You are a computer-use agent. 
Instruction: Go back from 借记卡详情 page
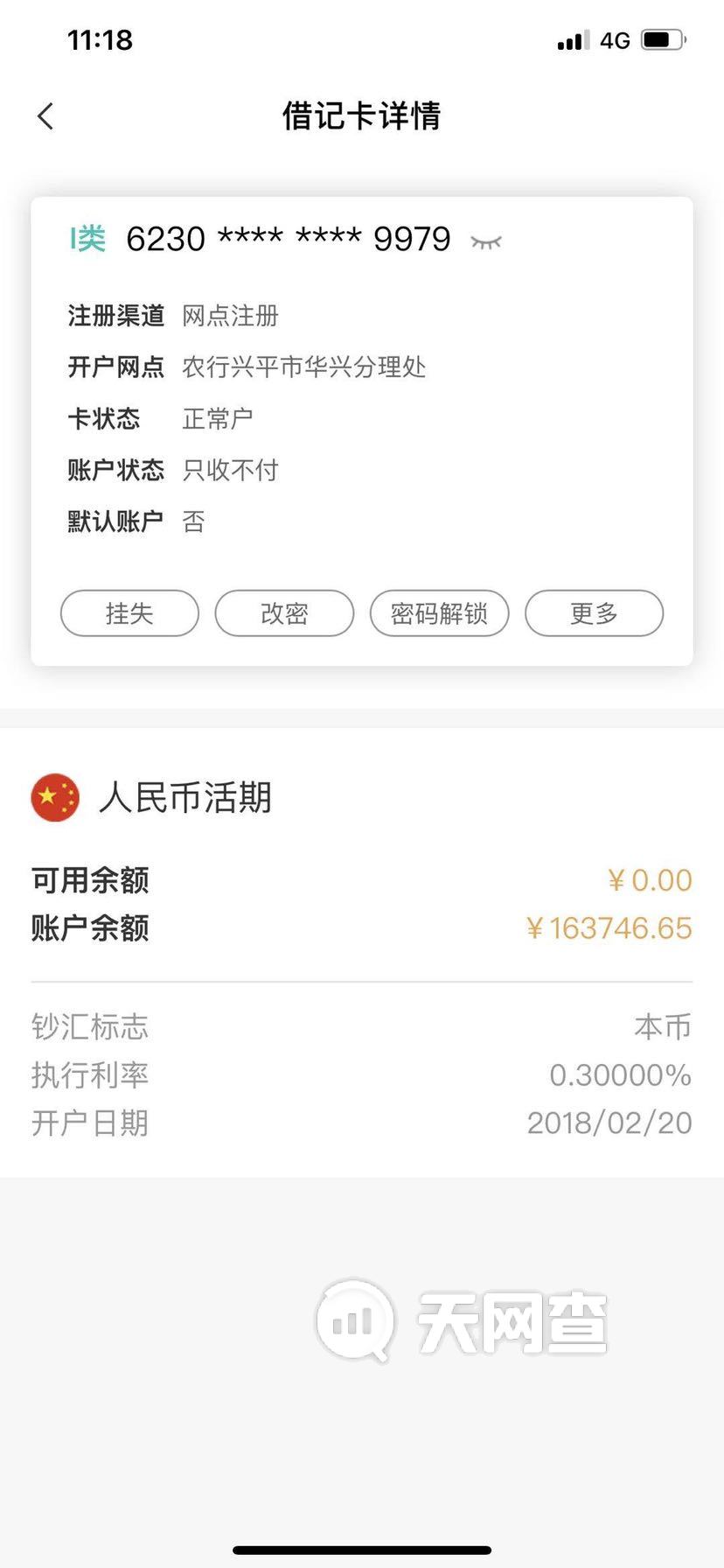(46, 116)
